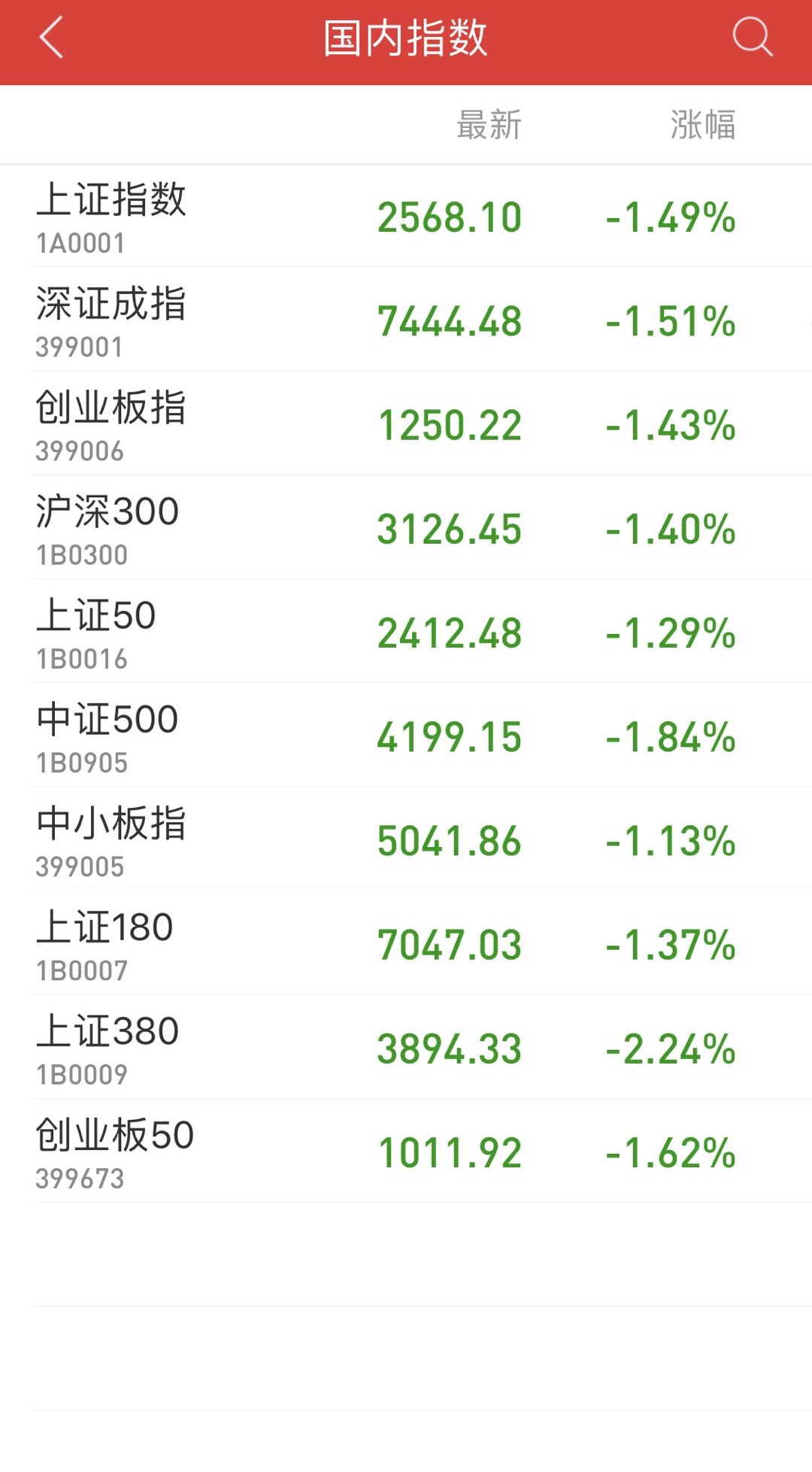
Task: Sort by the 最新 column header
Action: (487, 126)
